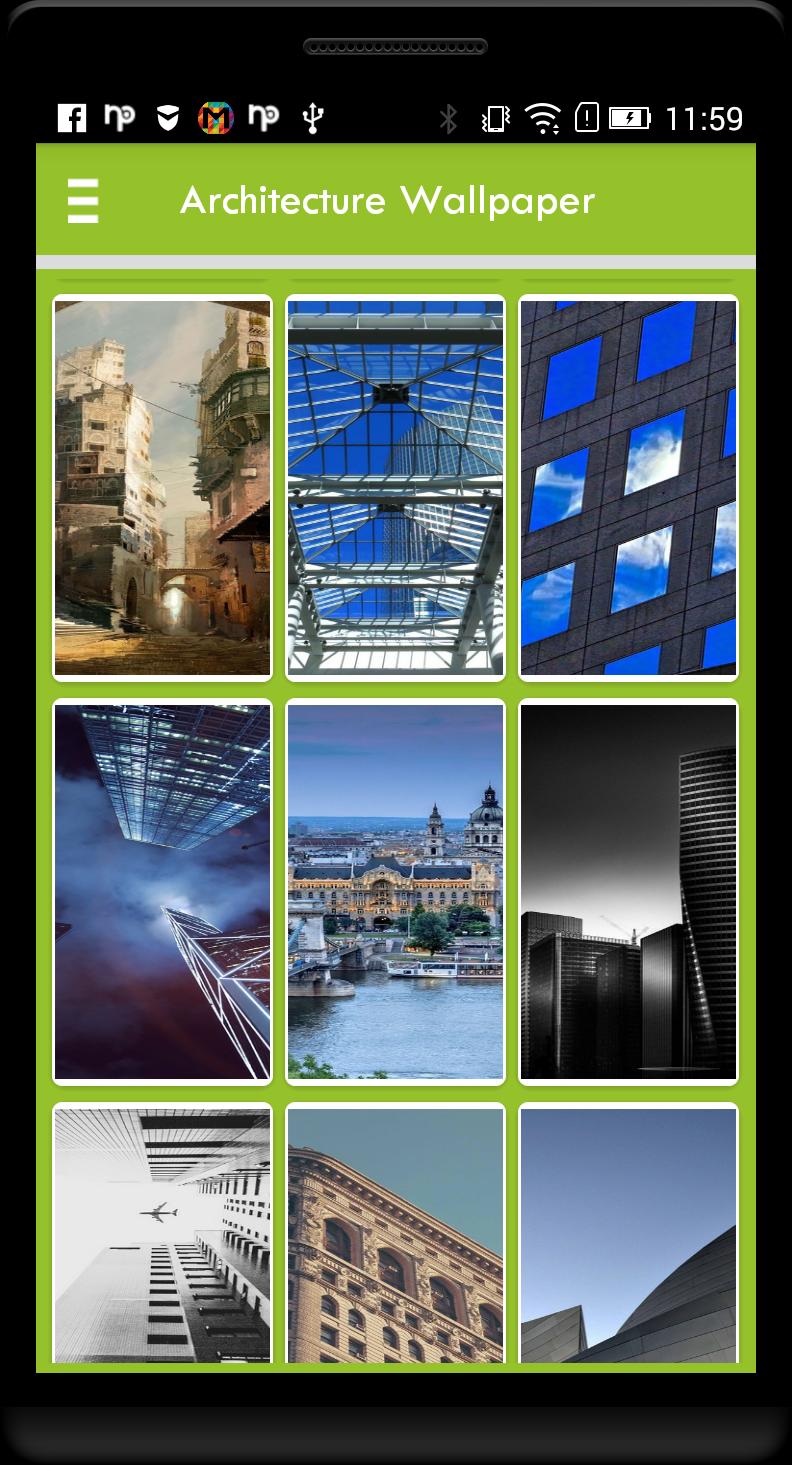
Task: View the foggy skyscraper looking-up wallpaper
Action: 162,892
